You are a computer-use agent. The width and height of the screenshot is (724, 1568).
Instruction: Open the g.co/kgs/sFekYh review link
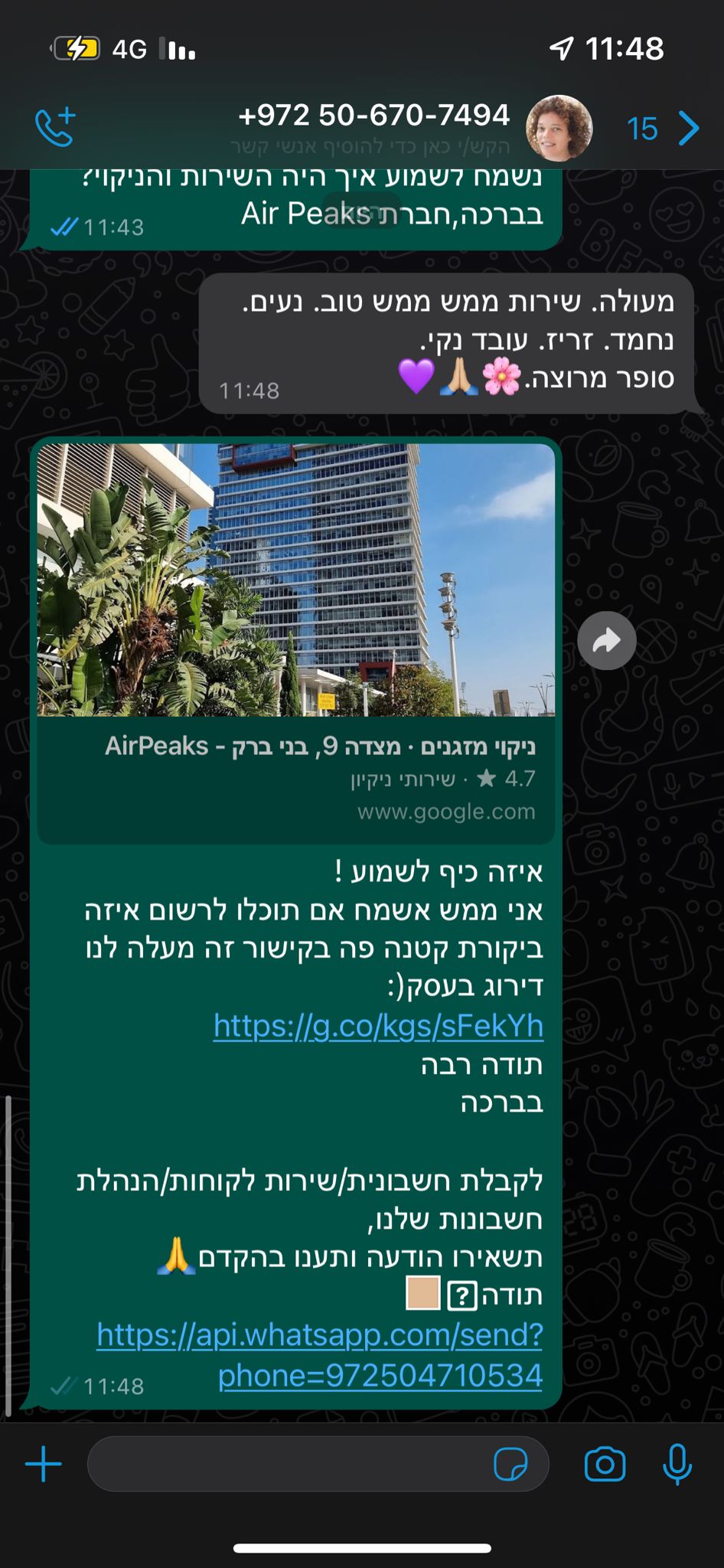(378, 1026)
